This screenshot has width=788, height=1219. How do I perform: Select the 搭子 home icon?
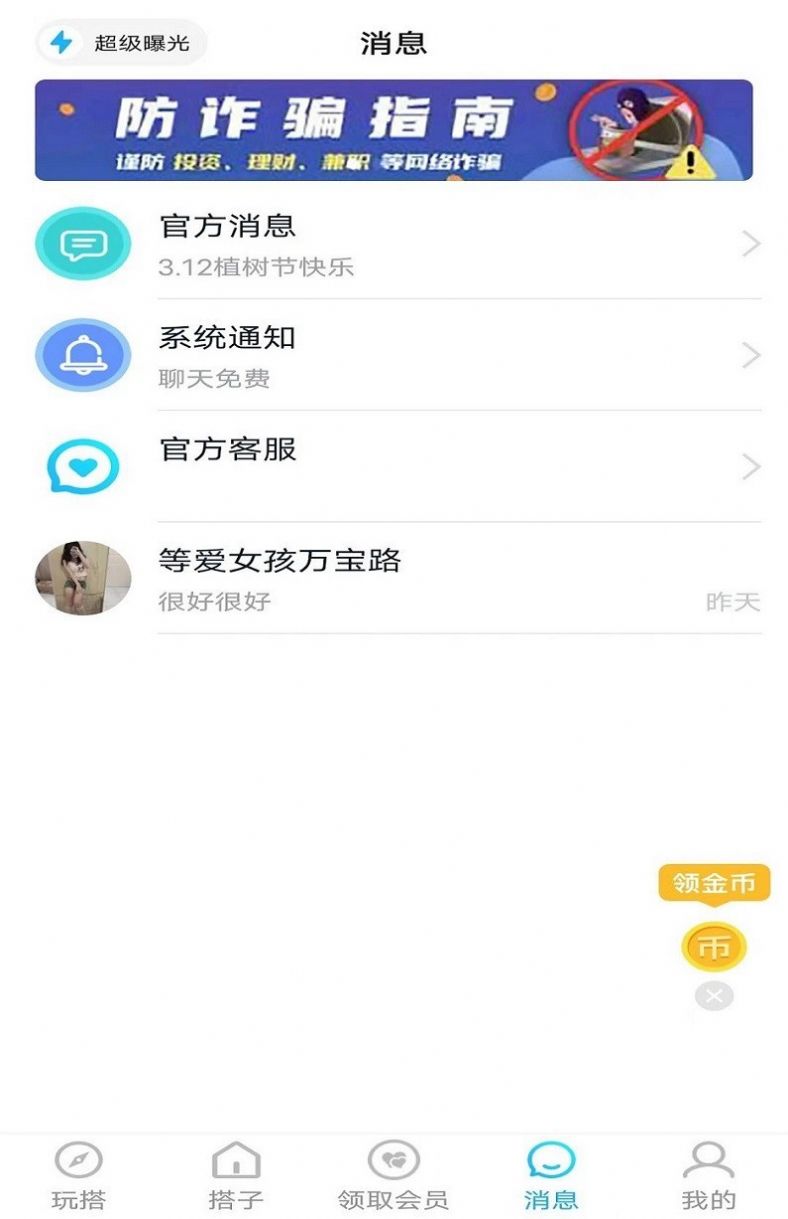click(x=235, y=1161)
